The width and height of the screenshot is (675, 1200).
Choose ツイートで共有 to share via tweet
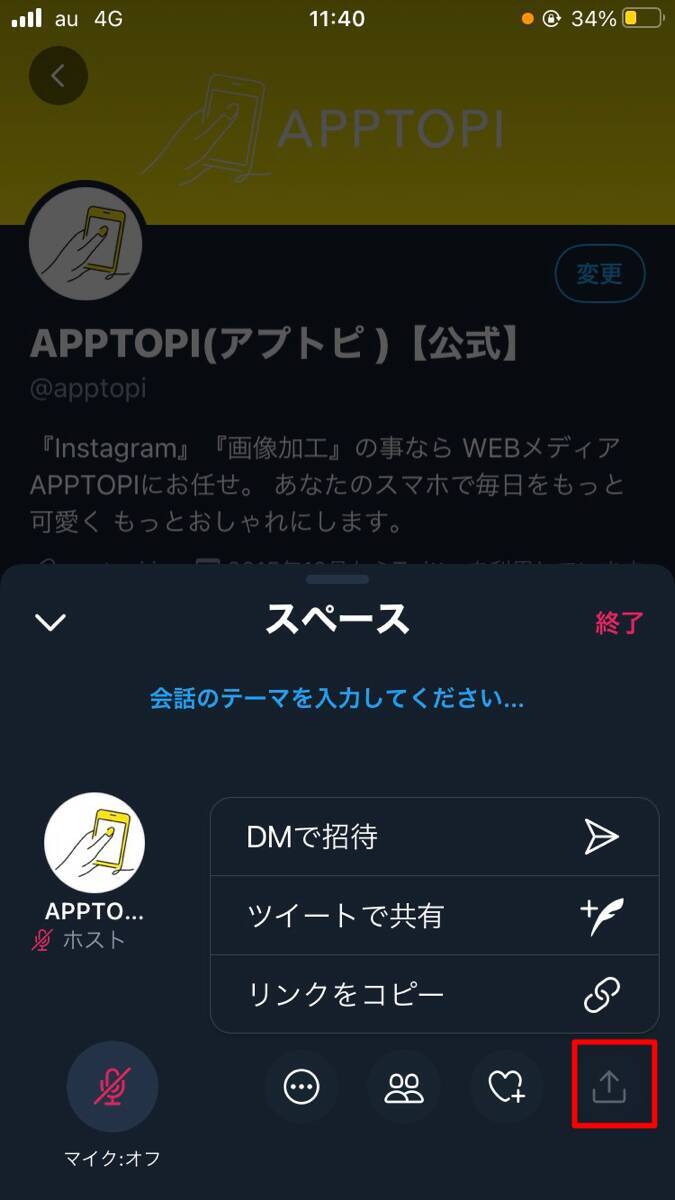tap(434, 915)
